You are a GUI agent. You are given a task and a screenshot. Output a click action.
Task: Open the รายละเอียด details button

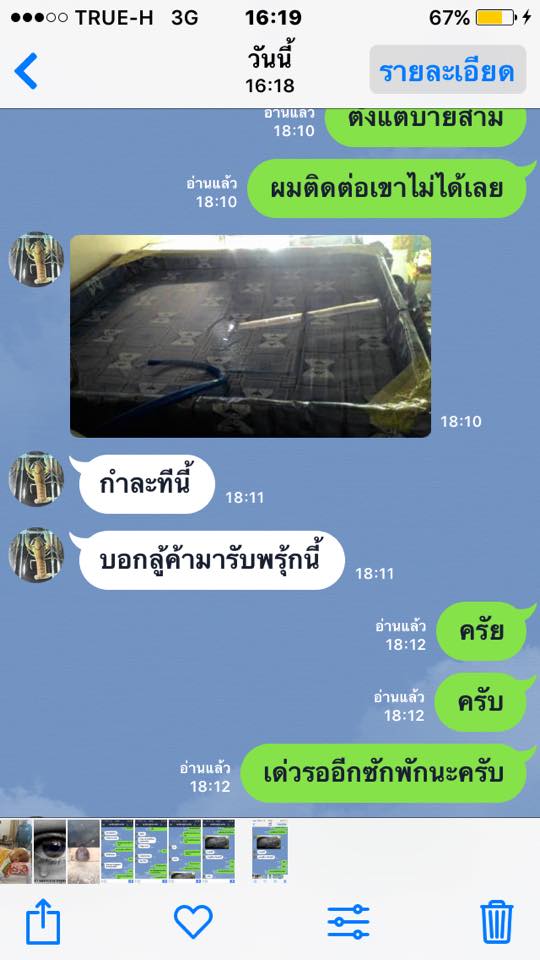(x=448, y=70)
